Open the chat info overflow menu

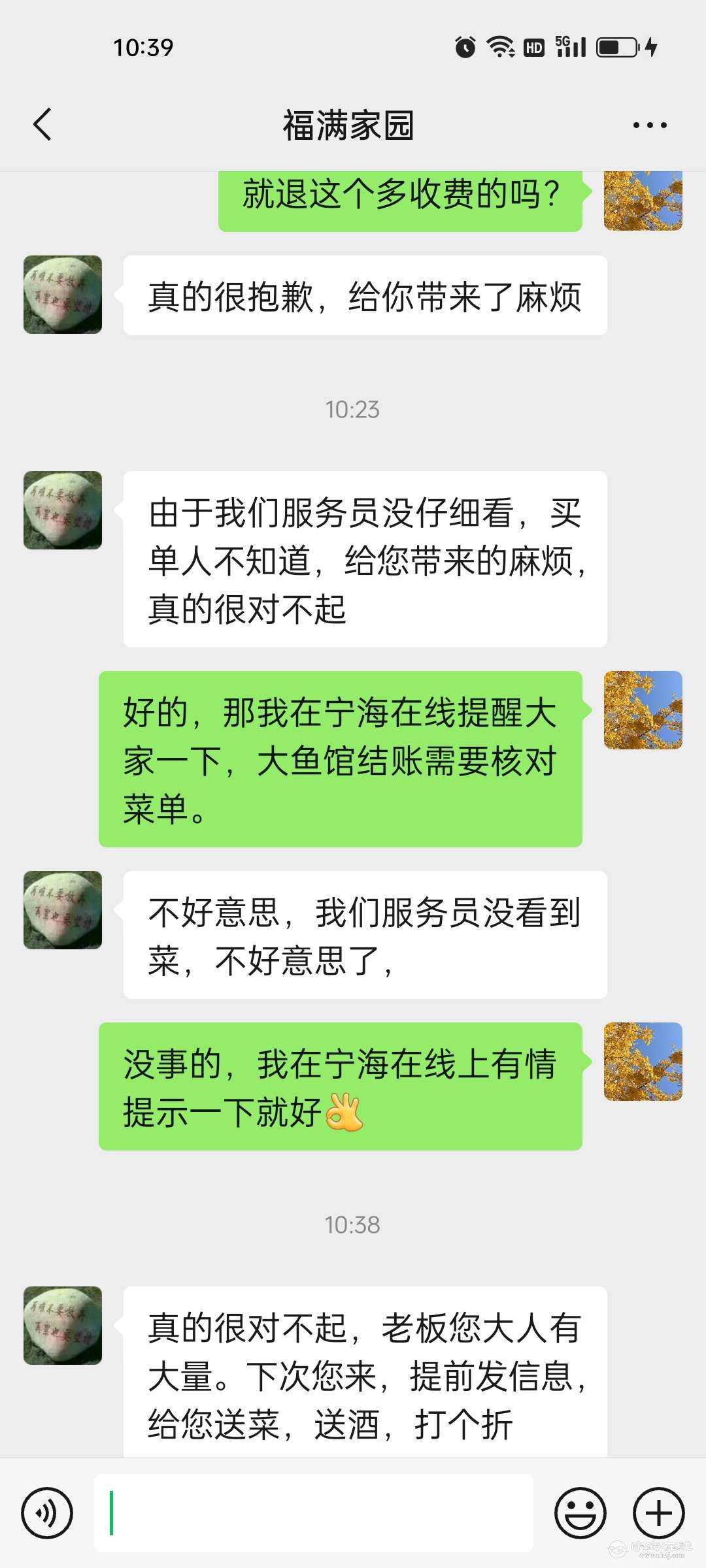649,125
